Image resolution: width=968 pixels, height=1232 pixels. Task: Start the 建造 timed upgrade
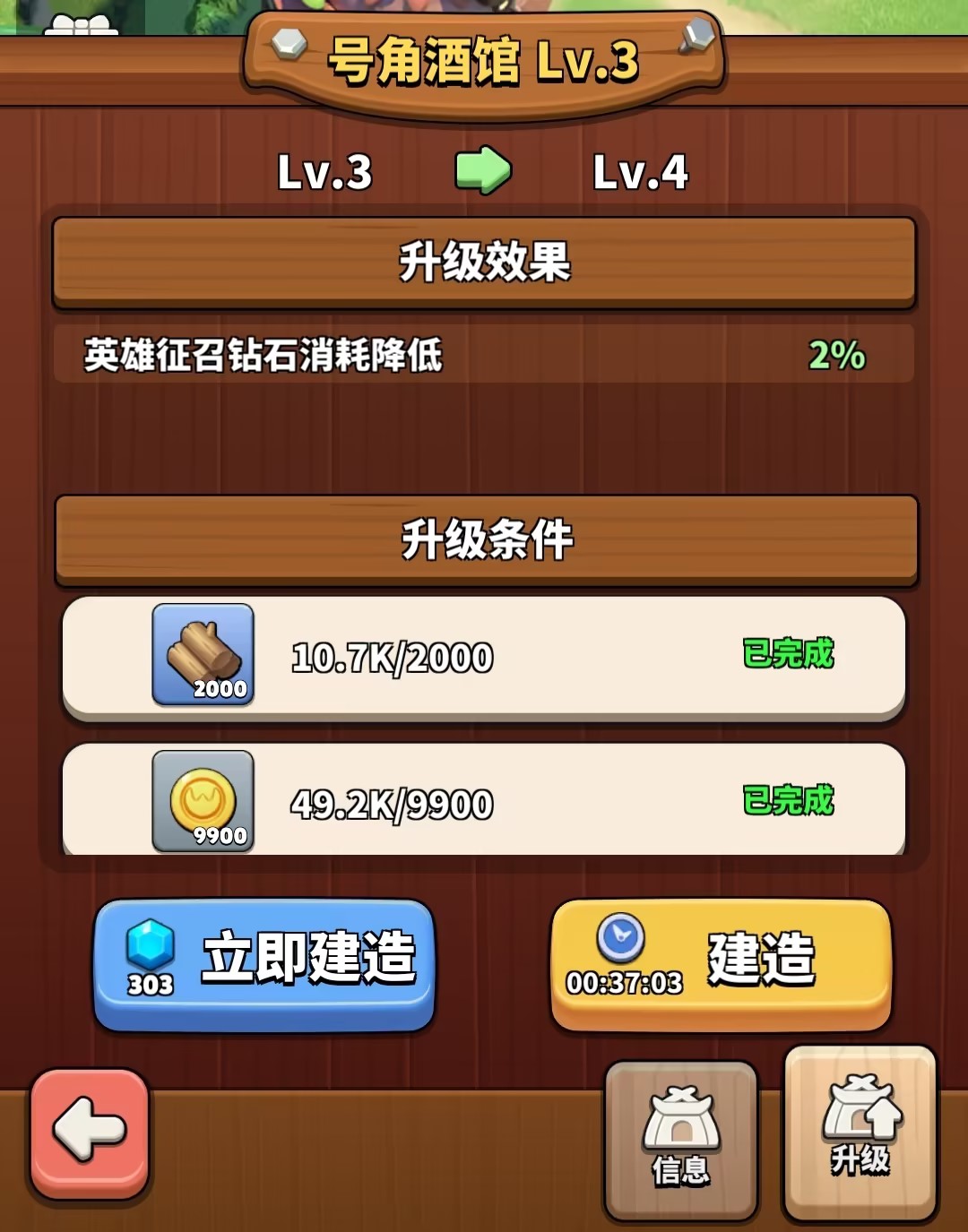721,963
